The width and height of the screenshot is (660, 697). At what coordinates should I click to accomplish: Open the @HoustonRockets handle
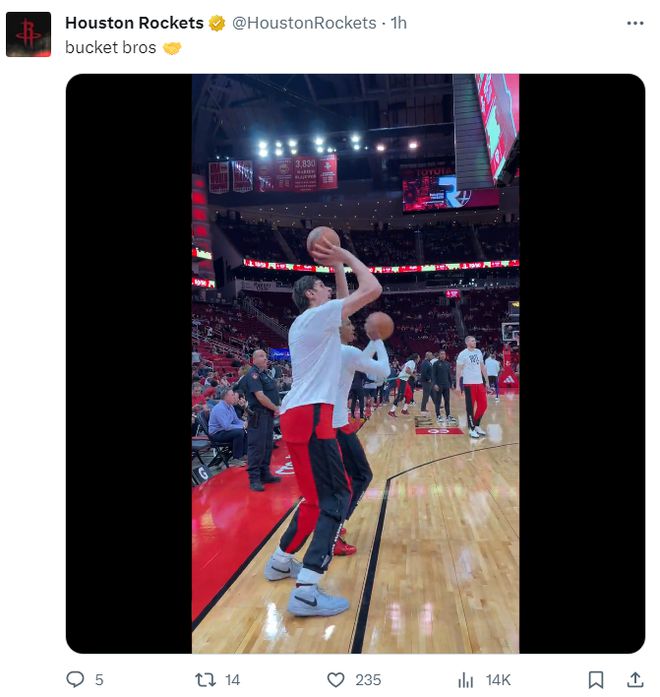coord(304,23)
